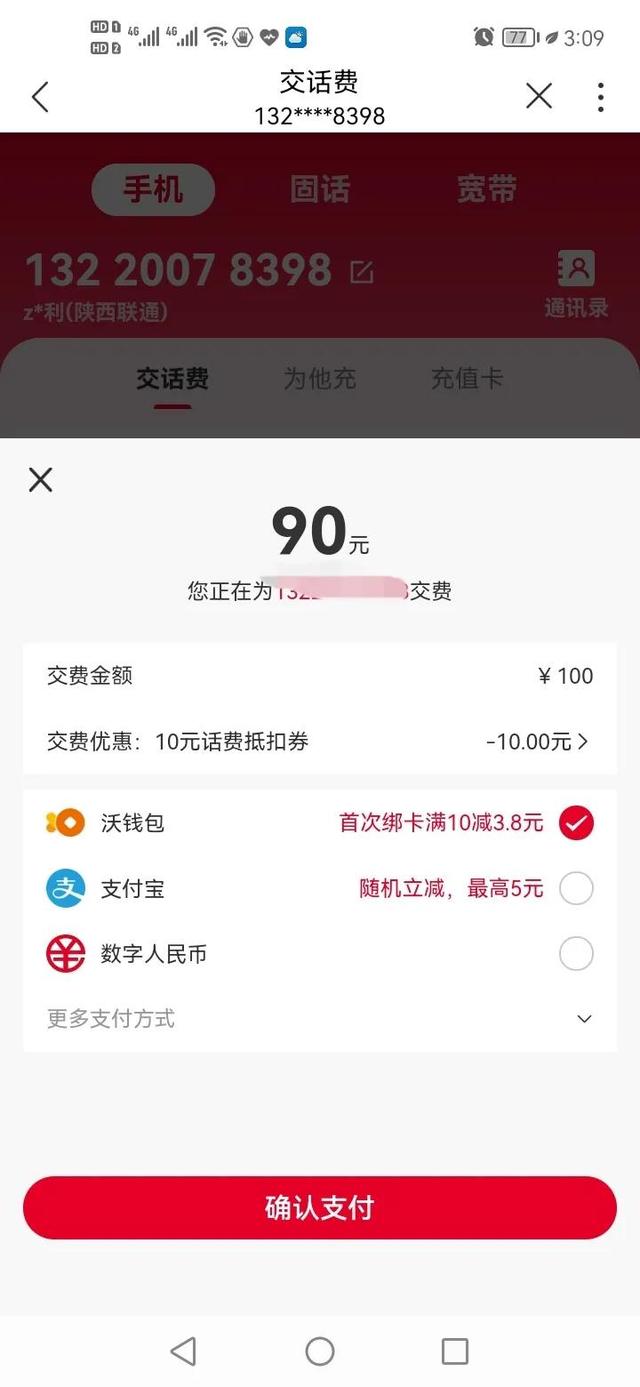Image resolution: width=640 pixels, height=1387 pixels.
Task: Select 沃钱包 as payment method
Action: click(x=320, y=823)
